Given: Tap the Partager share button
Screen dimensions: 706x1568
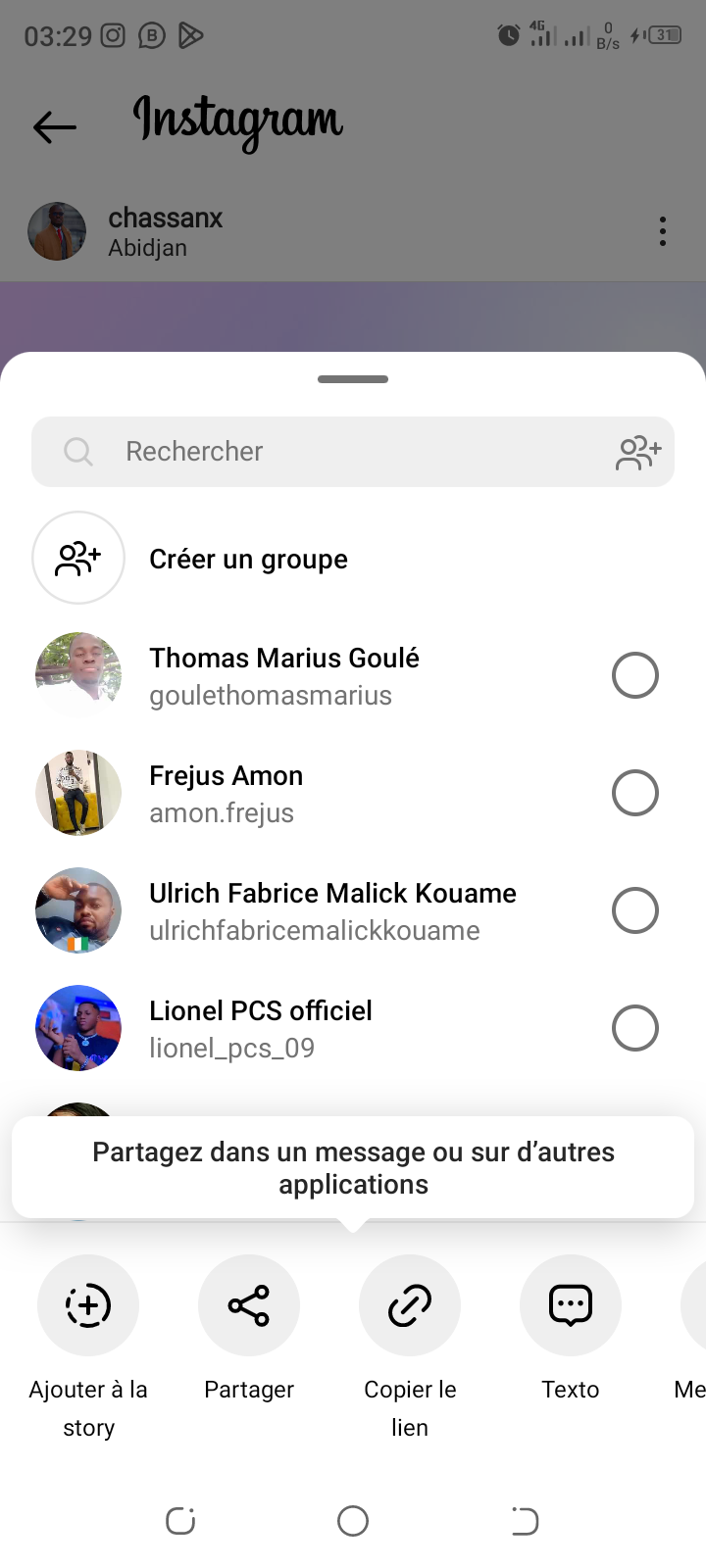Looking at the screenshot, I should coord(249,1305).
